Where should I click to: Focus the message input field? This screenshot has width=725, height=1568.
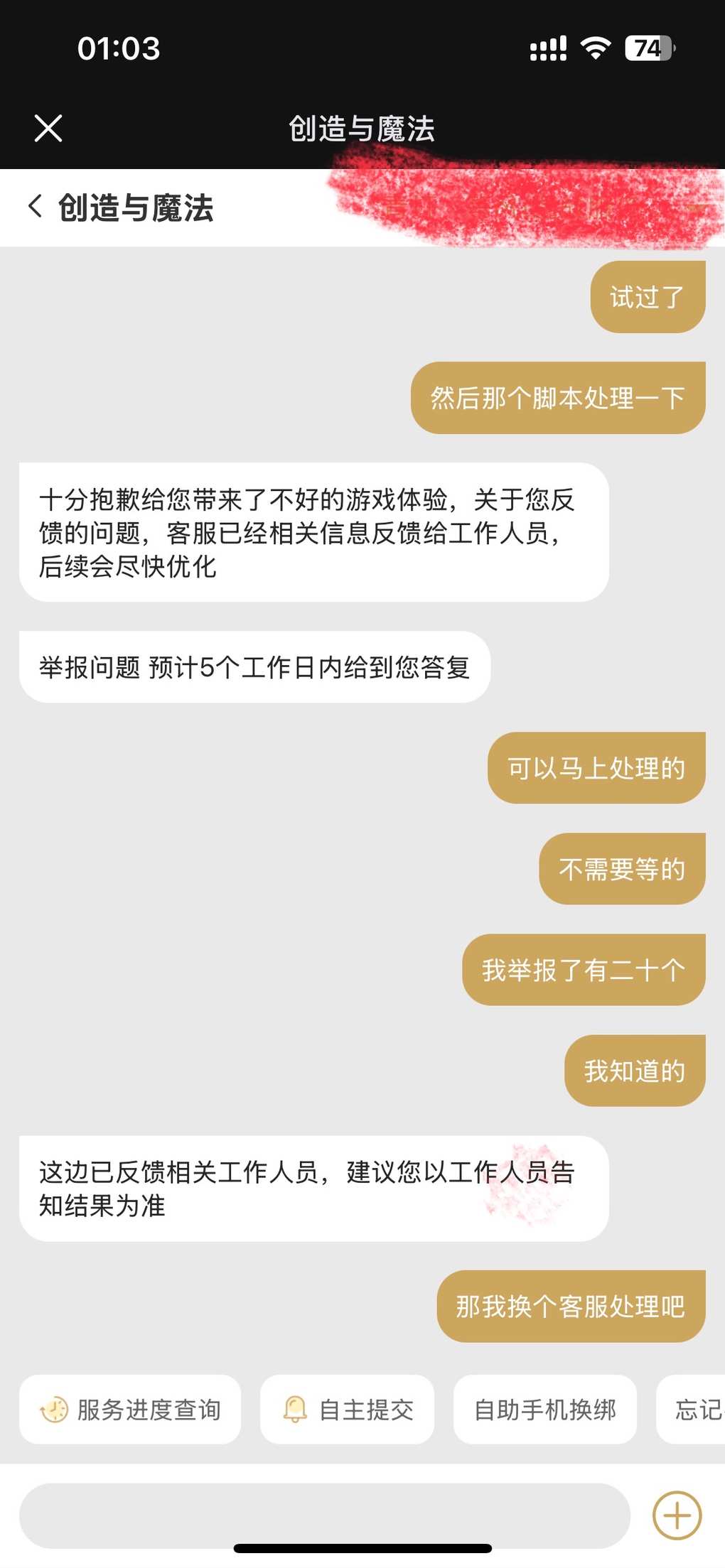point(325,1515)
